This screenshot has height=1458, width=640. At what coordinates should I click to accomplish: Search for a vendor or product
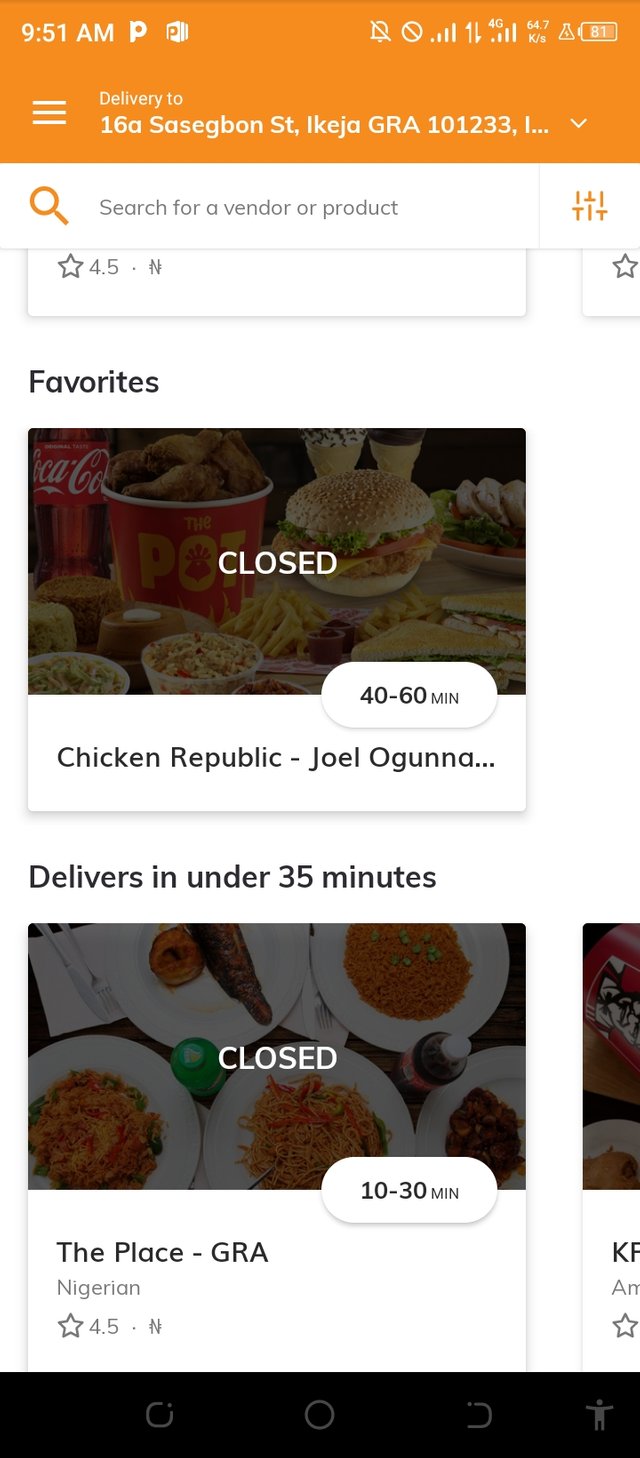pyautogui.click(x=300, y=208)
